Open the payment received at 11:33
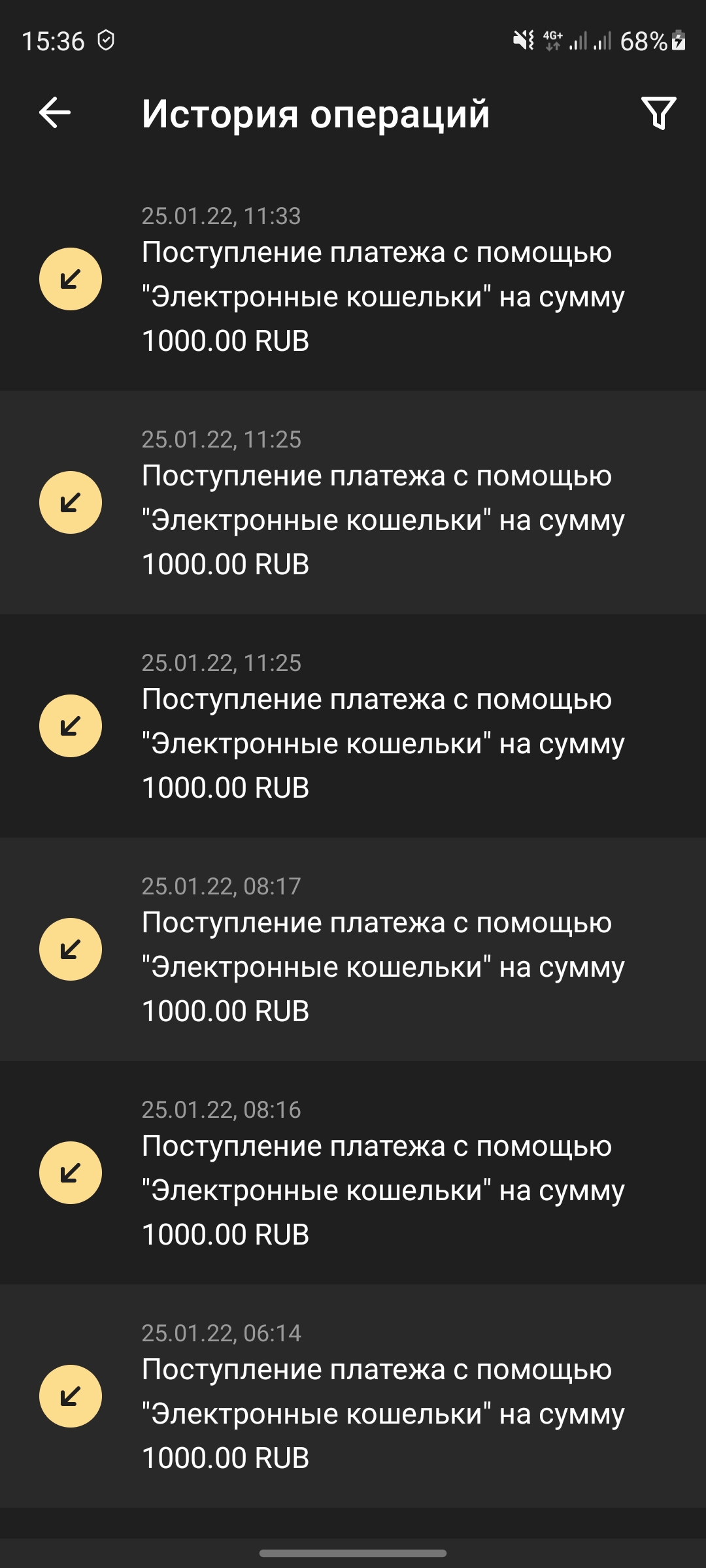This screenshot has width=706, height=1568. [353, 280]
